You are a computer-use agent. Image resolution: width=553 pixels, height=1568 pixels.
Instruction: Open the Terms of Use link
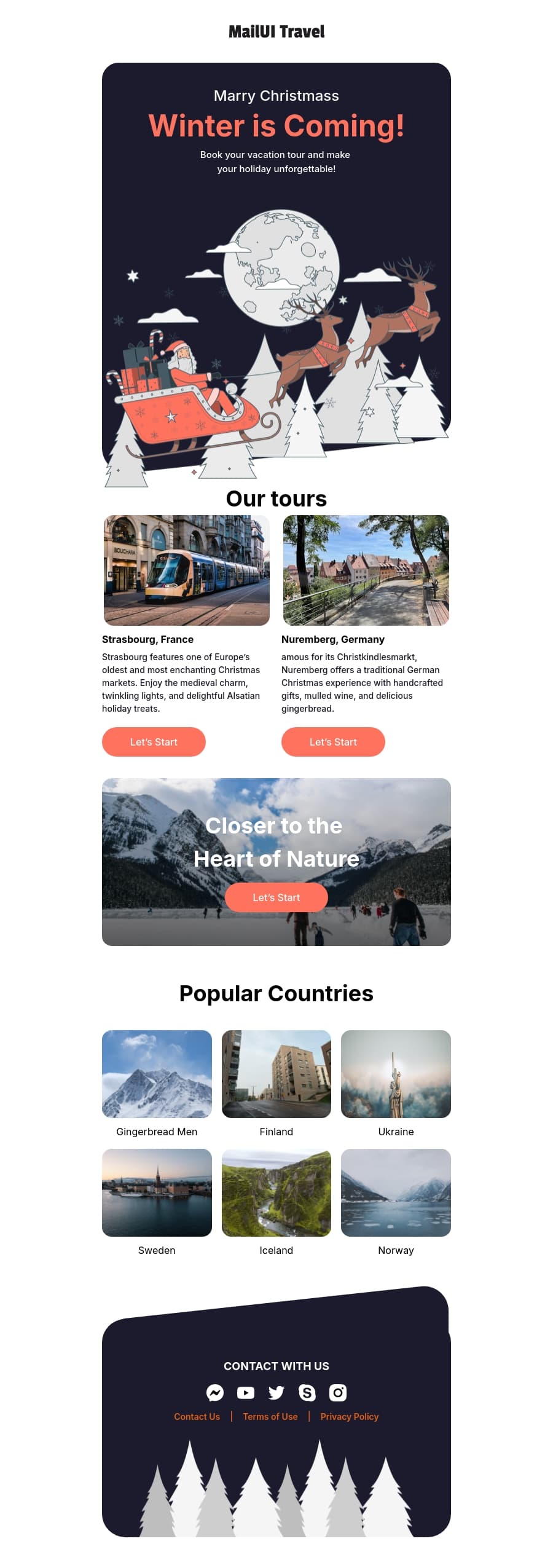(270, 1416)
